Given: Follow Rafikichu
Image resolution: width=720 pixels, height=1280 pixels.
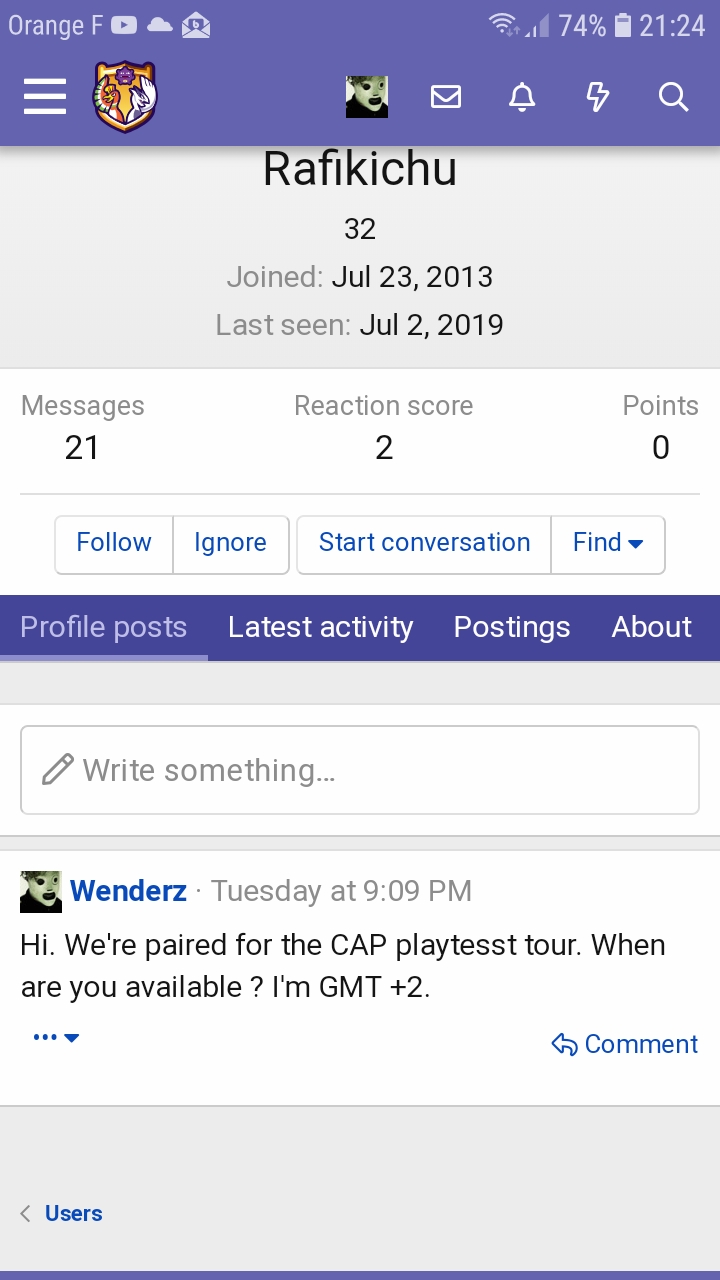Looking at the screenshot, I should tap(114, 543).
